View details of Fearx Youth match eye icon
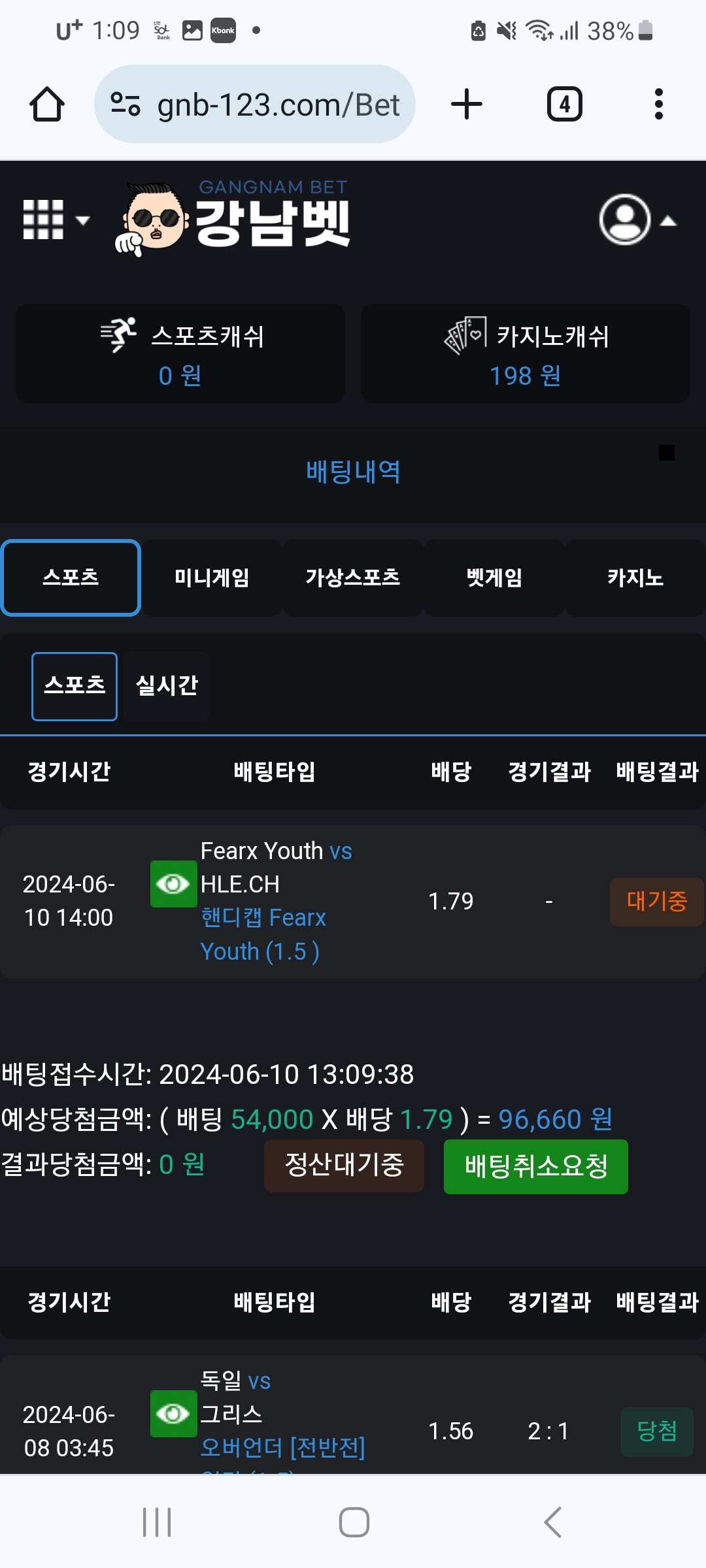The image size is (706, 1568). point(173,884)
